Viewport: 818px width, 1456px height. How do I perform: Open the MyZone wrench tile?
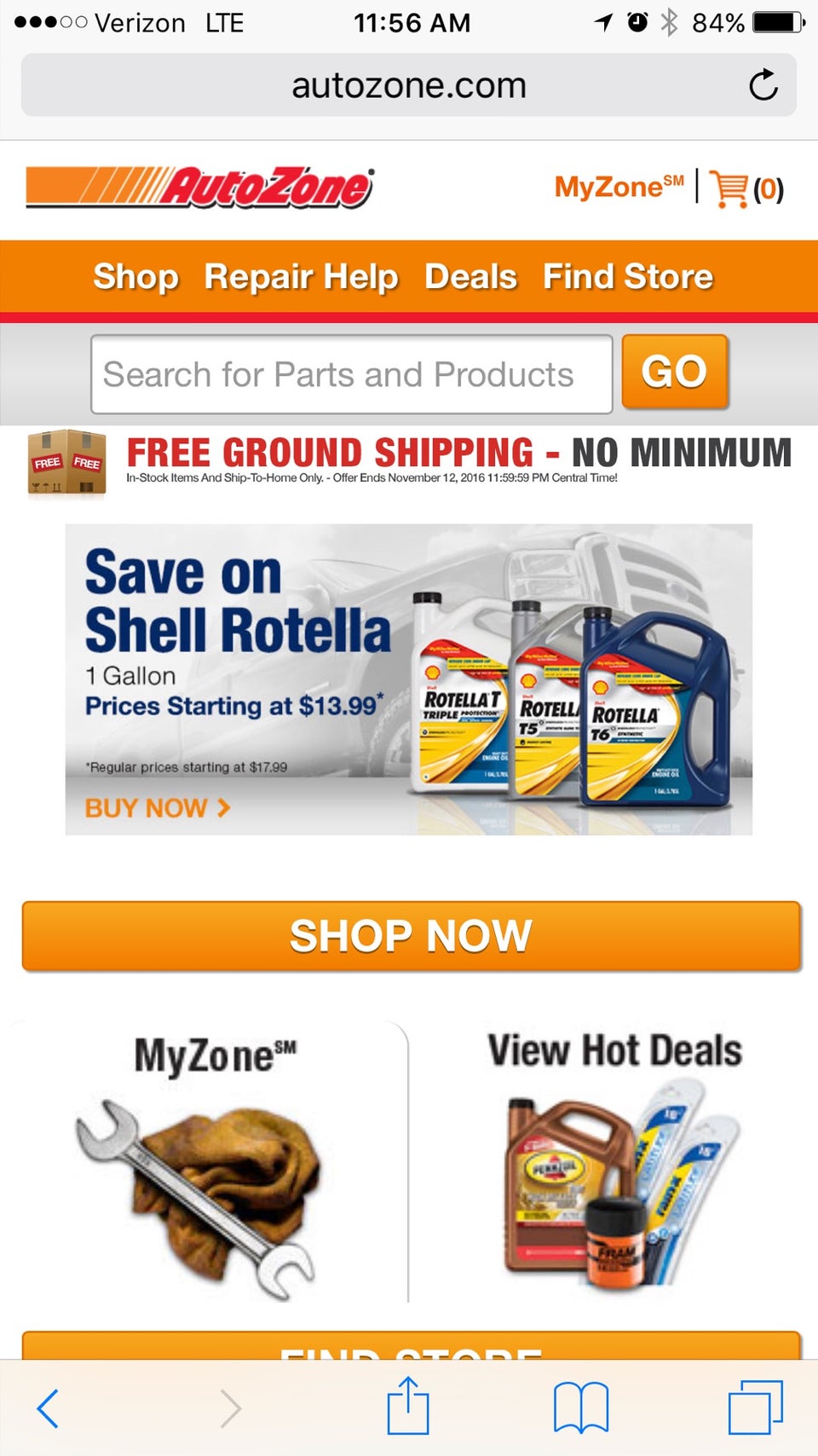click(204, 1168)
